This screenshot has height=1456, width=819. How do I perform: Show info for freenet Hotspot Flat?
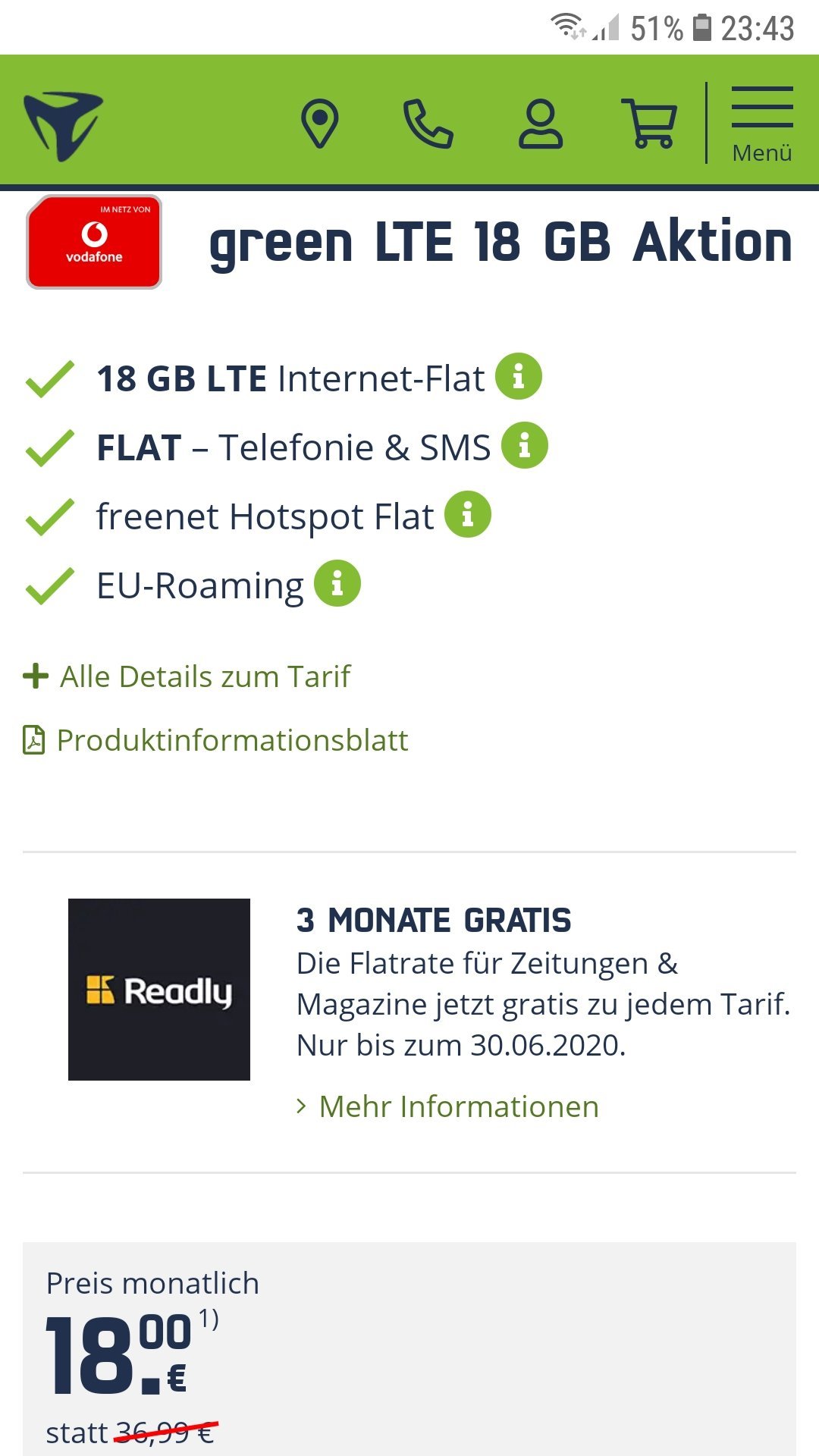468,514
